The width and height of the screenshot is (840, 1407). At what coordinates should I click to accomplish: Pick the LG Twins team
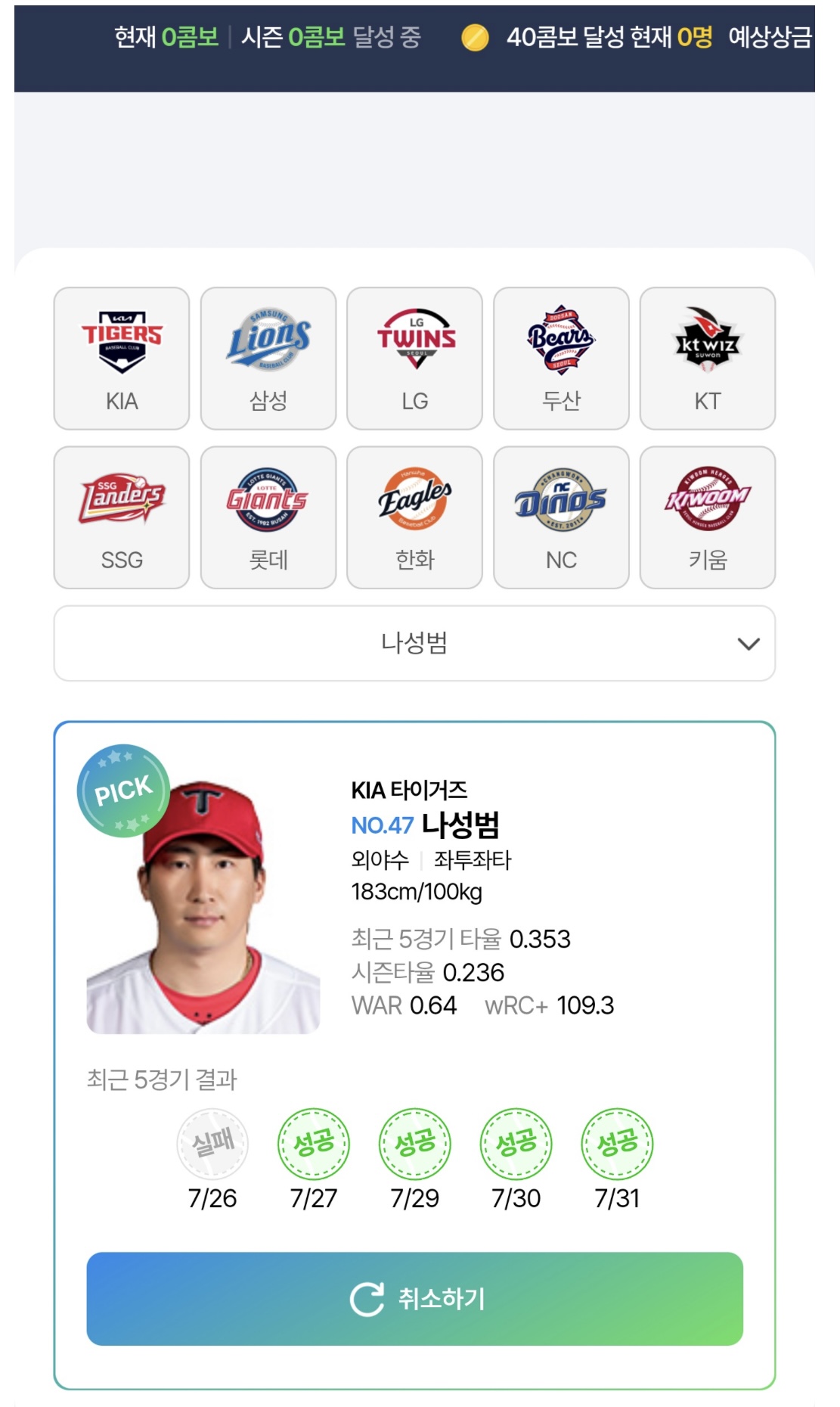click(414, 358)
